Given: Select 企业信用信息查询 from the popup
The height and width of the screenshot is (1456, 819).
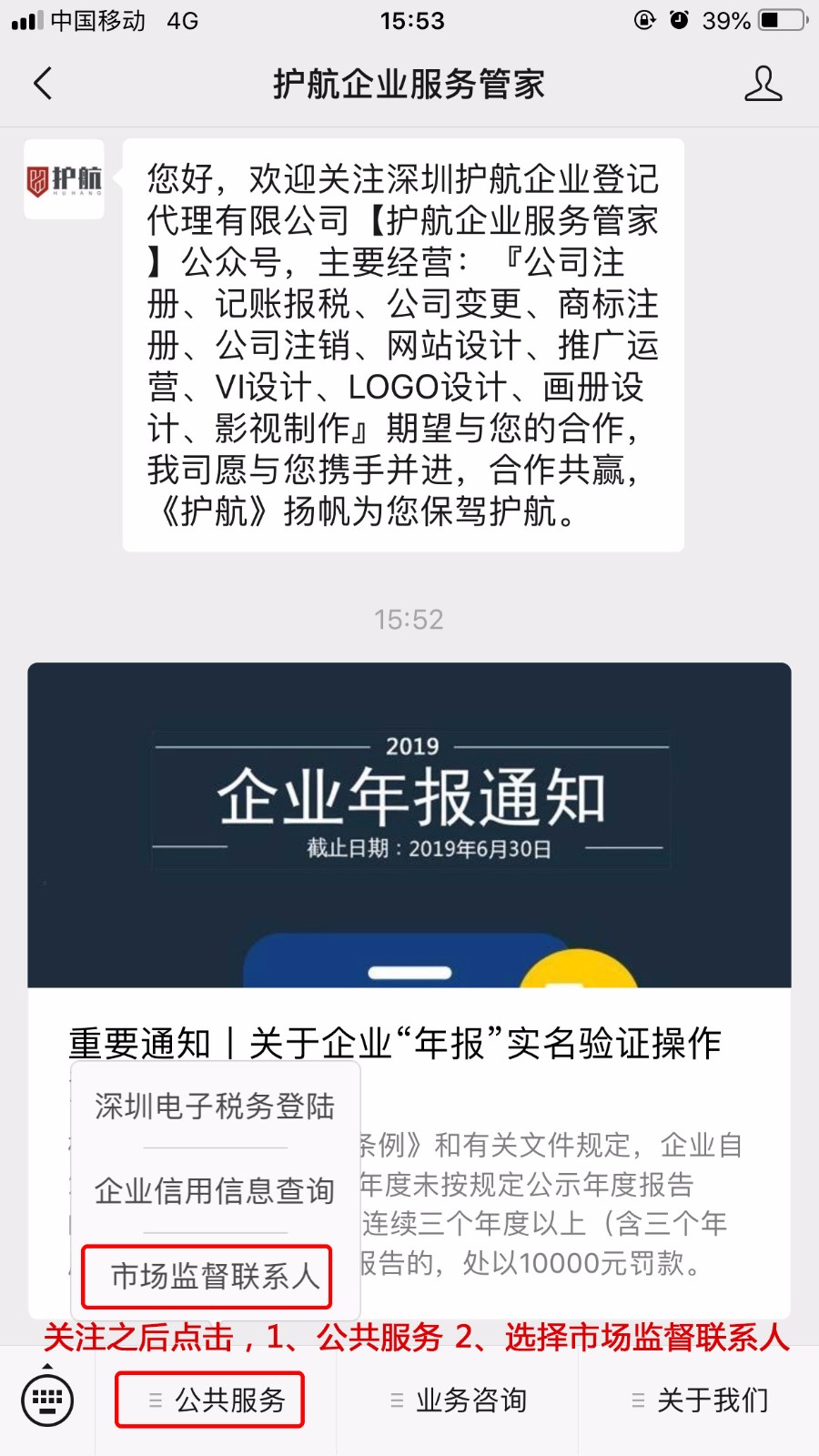Looking at the screenshot, I should [x=215, y=1190].
